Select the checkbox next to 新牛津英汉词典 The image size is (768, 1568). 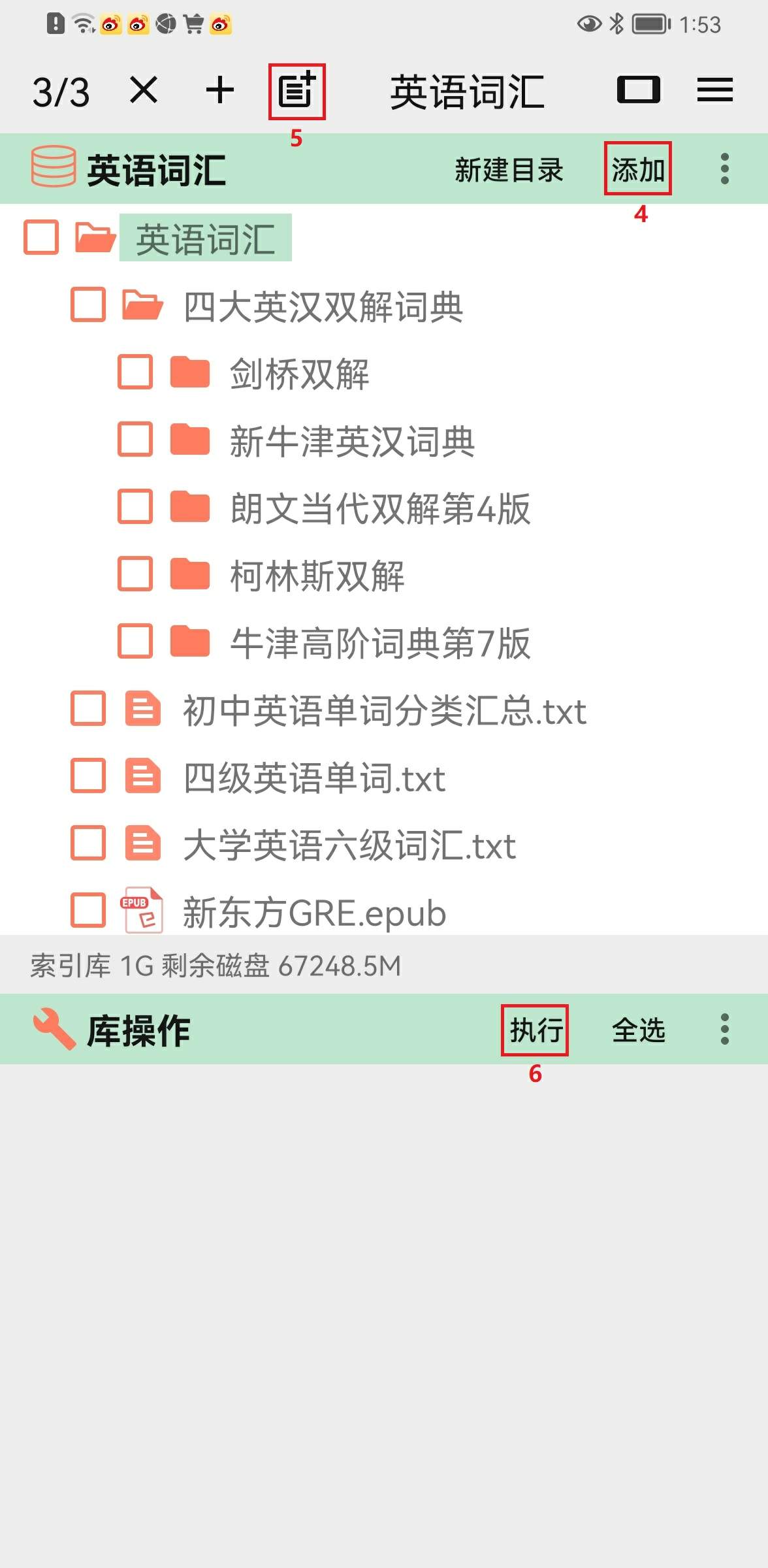coord(135,439)
